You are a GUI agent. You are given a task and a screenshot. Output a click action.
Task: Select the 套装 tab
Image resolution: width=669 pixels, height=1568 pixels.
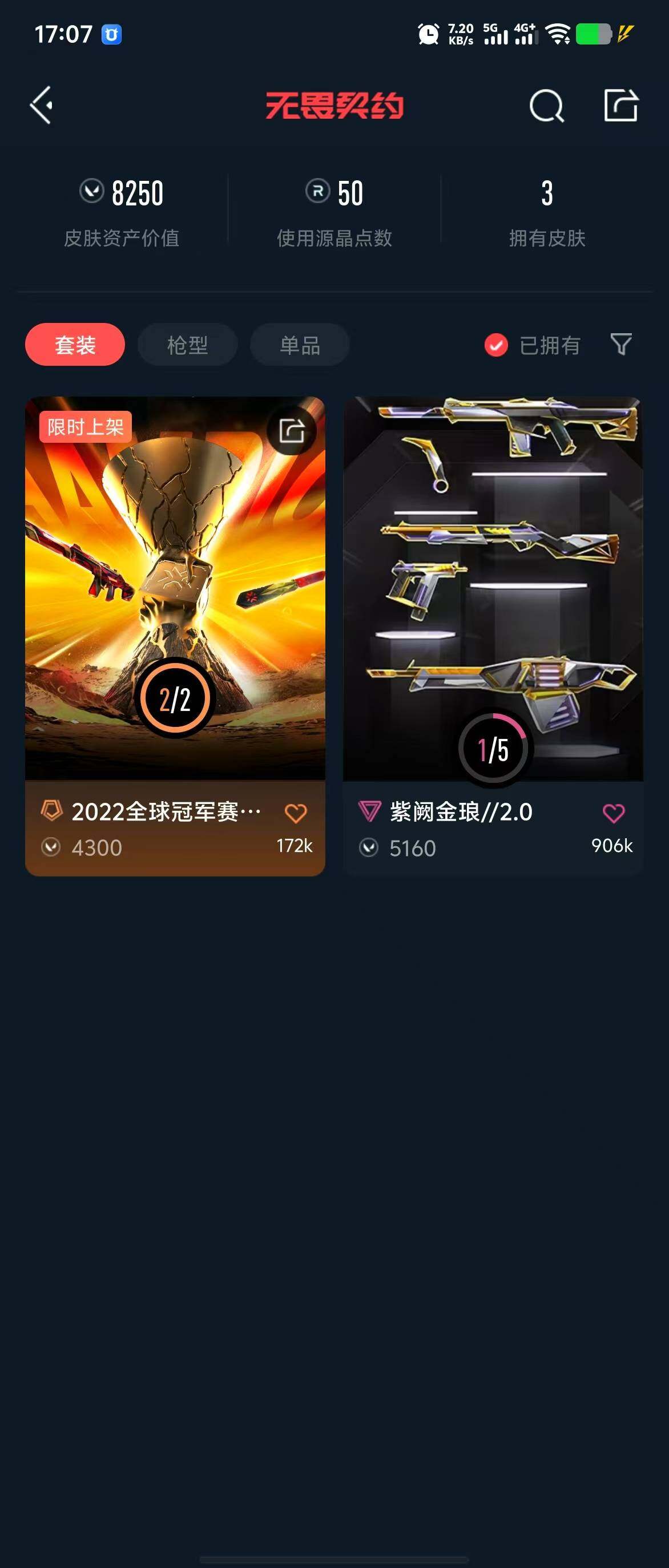point(75,345)
